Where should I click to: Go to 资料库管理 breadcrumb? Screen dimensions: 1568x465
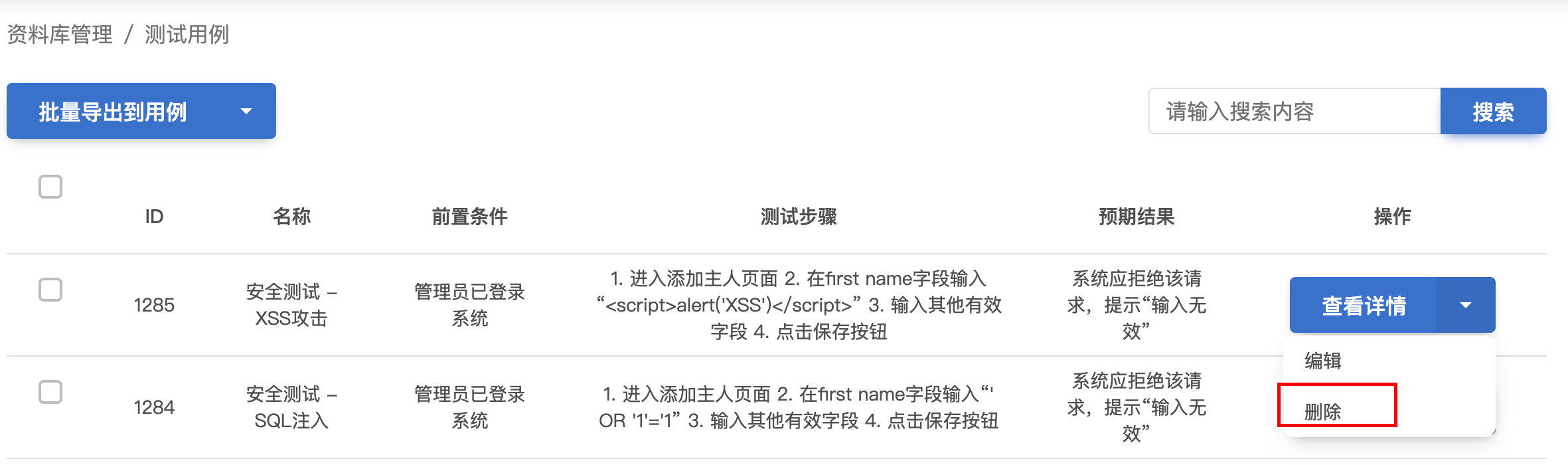(60, 35)
